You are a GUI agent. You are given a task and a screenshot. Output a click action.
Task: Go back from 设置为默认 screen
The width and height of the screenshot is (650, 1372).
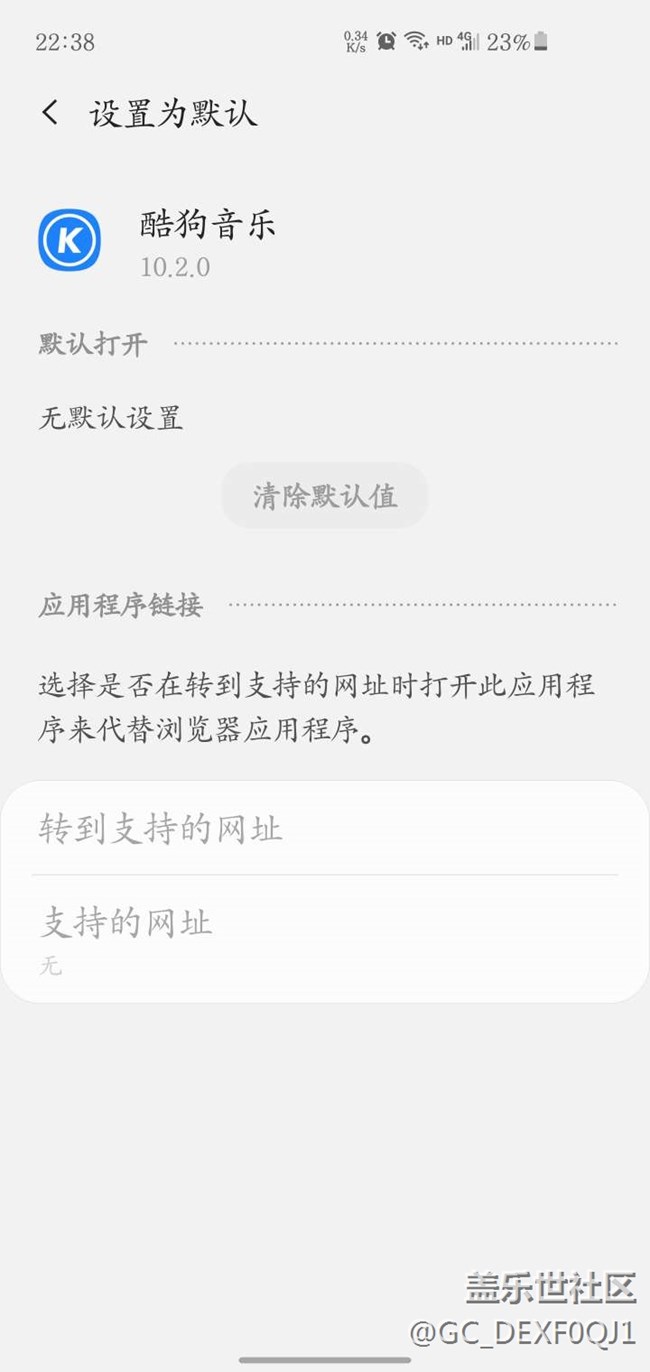(x=50, y=113)
